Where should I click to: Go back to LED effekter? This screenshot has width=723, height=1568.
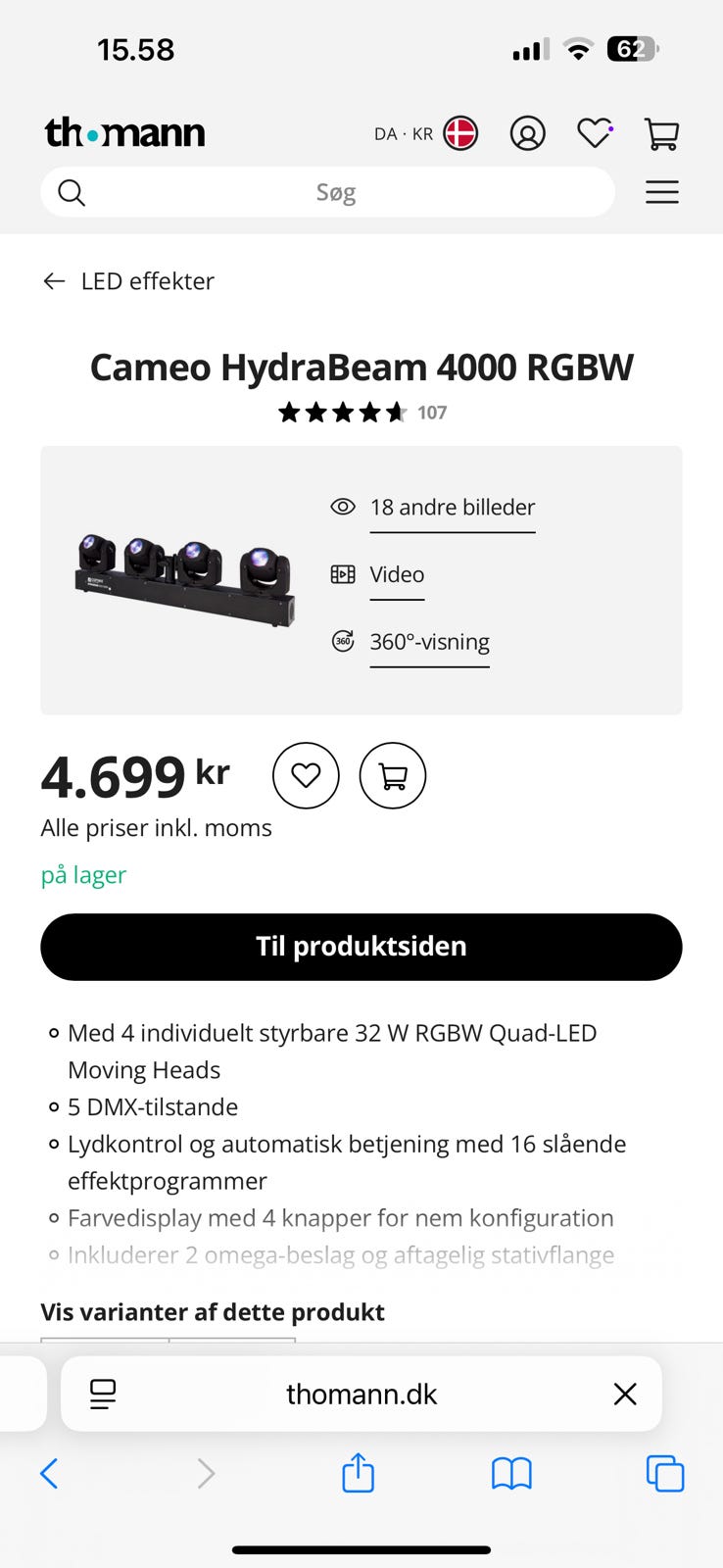point(128,281)
